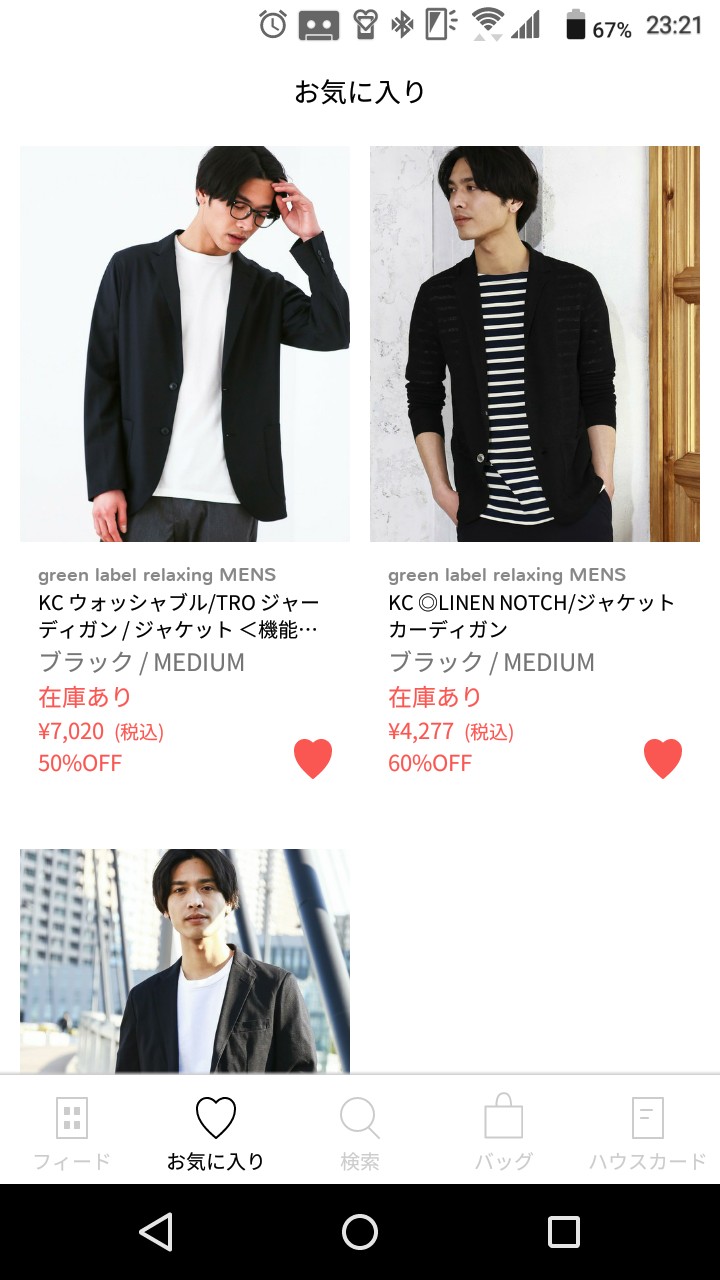Go to the 検索 tab

(x=359, y=1131)
